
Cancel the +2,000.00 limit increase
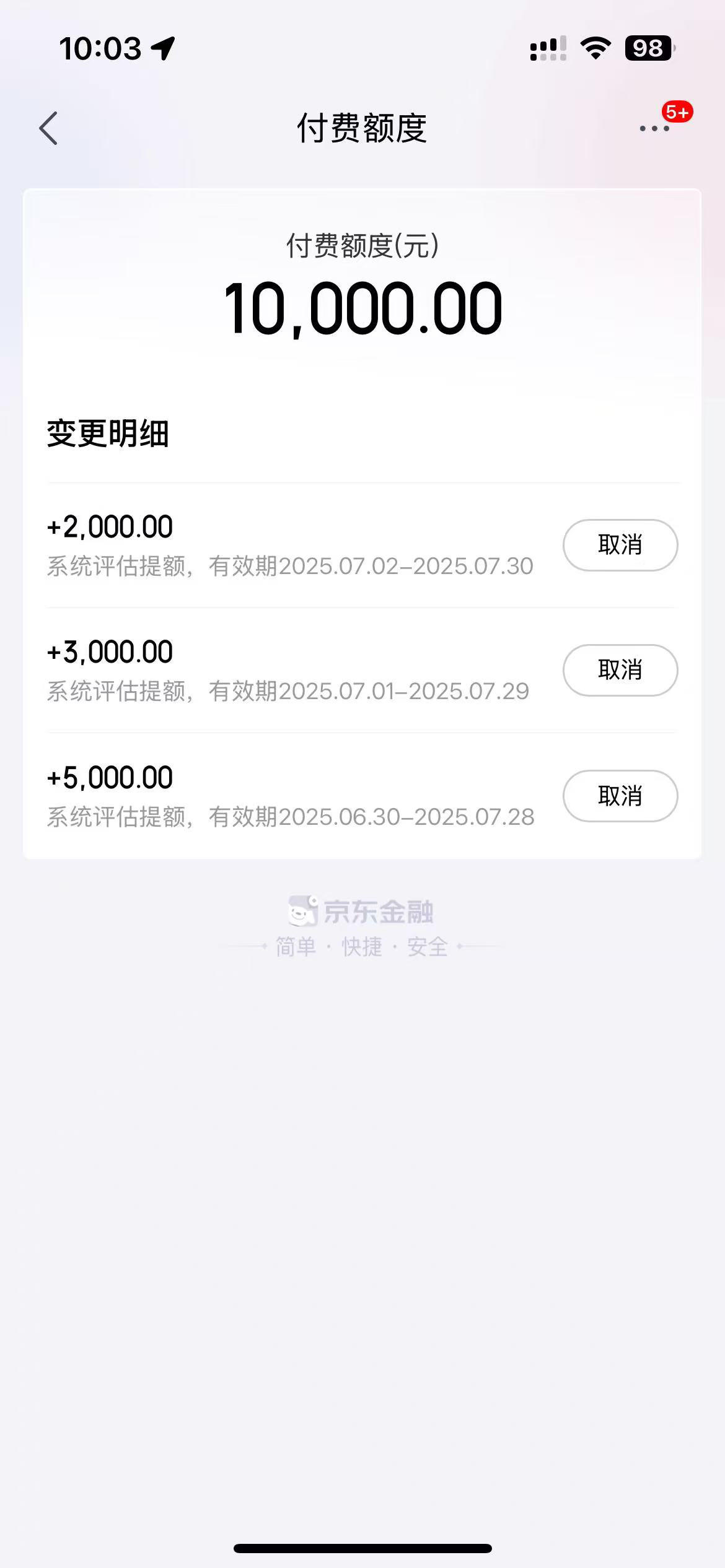[620, 545]
